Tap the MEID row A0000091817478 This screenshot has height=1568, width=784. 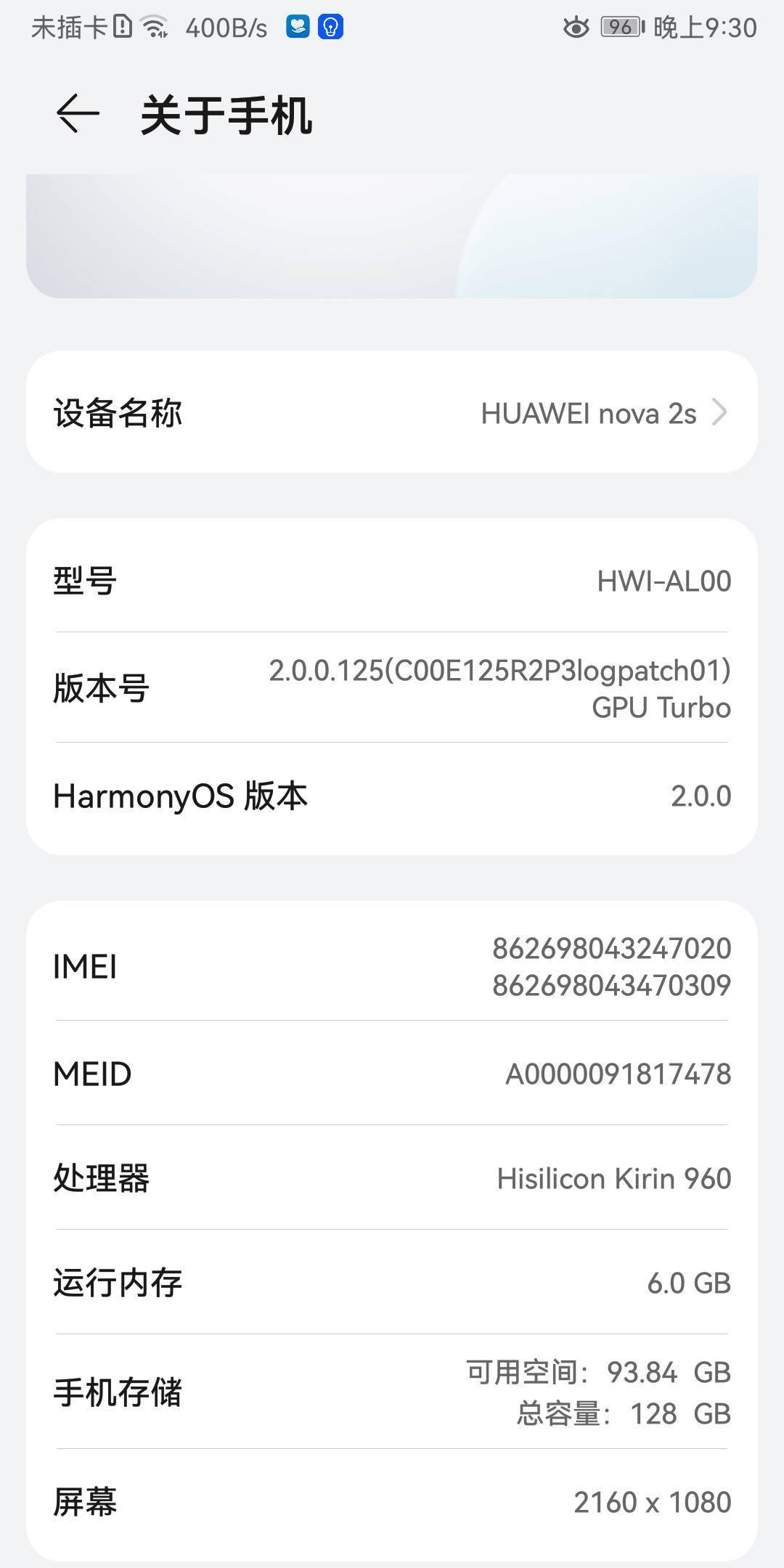point(392,1073)
